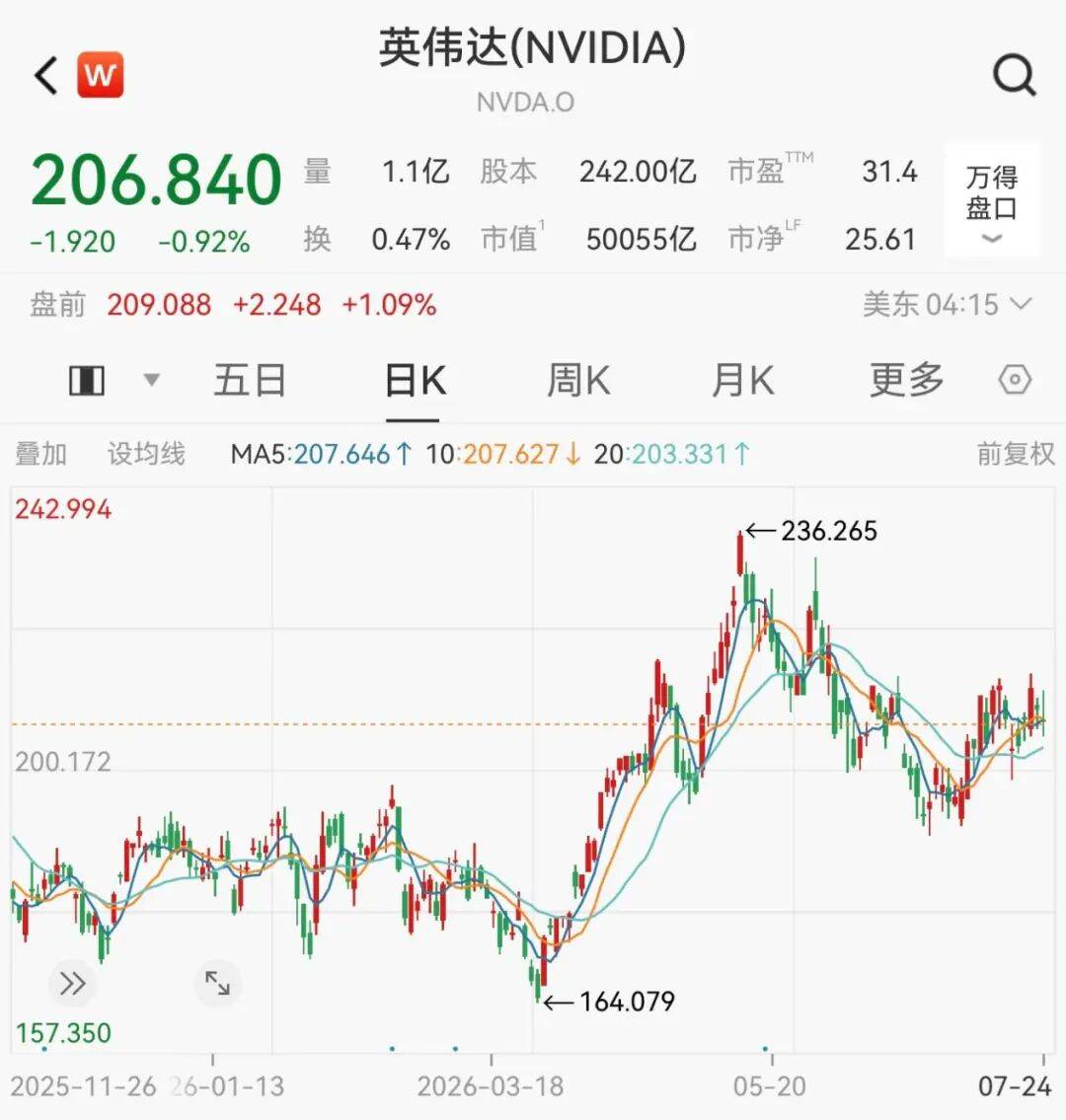The height and width of the screenshot is (1120, 1066).
Task: Select the 日K tab
Action: pos(415,380)
